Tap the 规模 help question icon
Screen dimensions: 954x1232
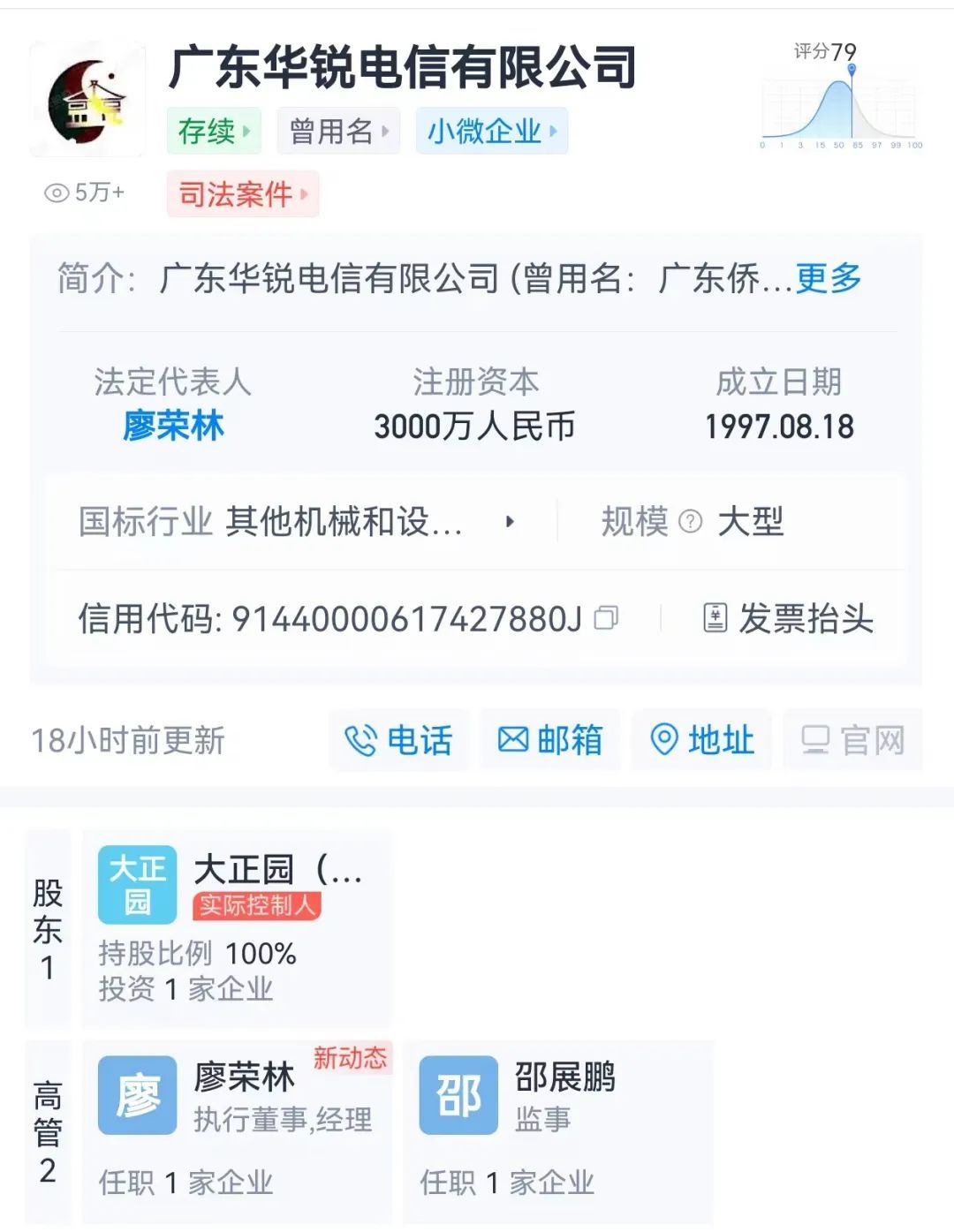pos(690,522)
